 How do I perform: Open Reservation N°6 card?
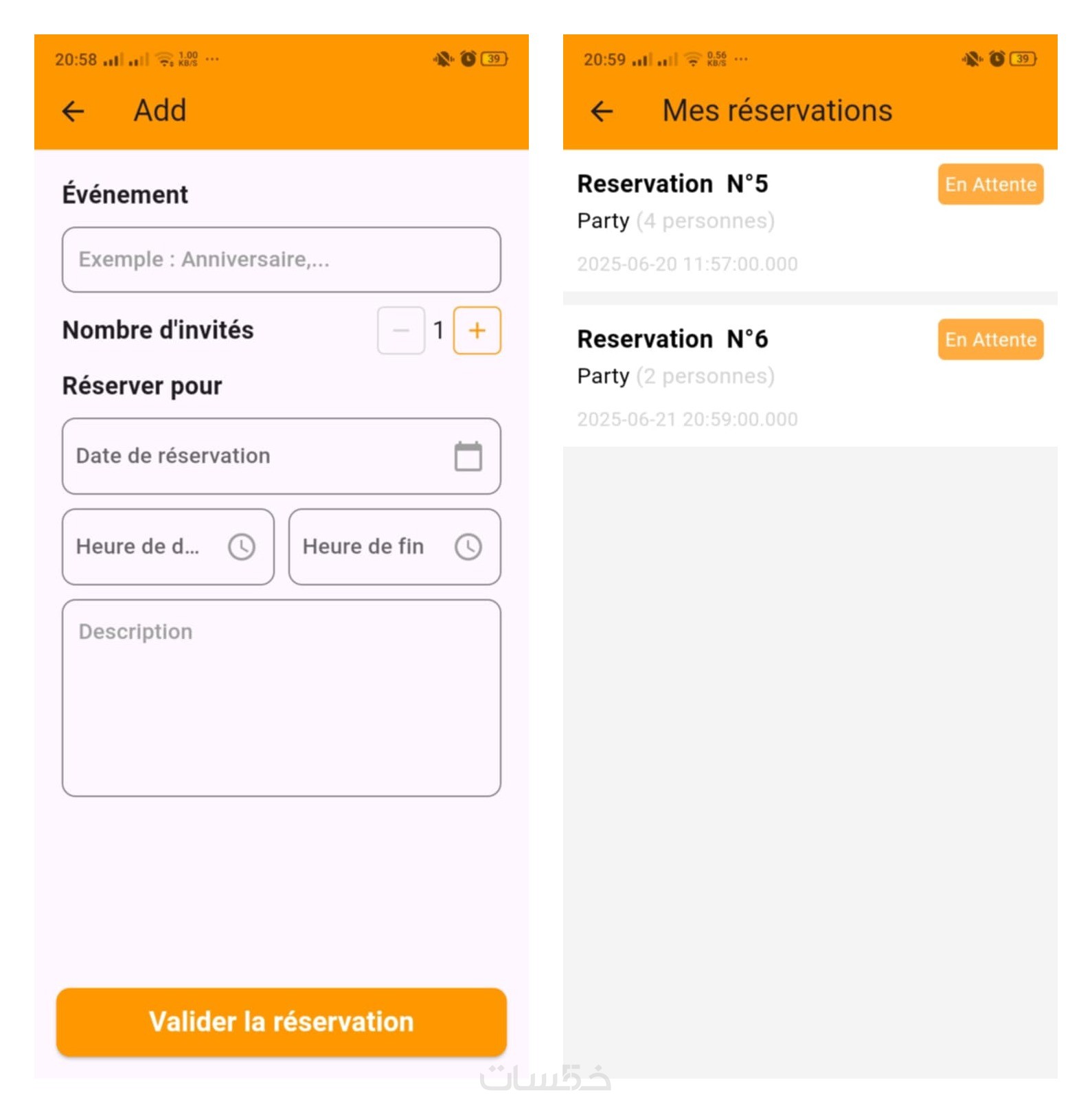[x=755, y=376]
